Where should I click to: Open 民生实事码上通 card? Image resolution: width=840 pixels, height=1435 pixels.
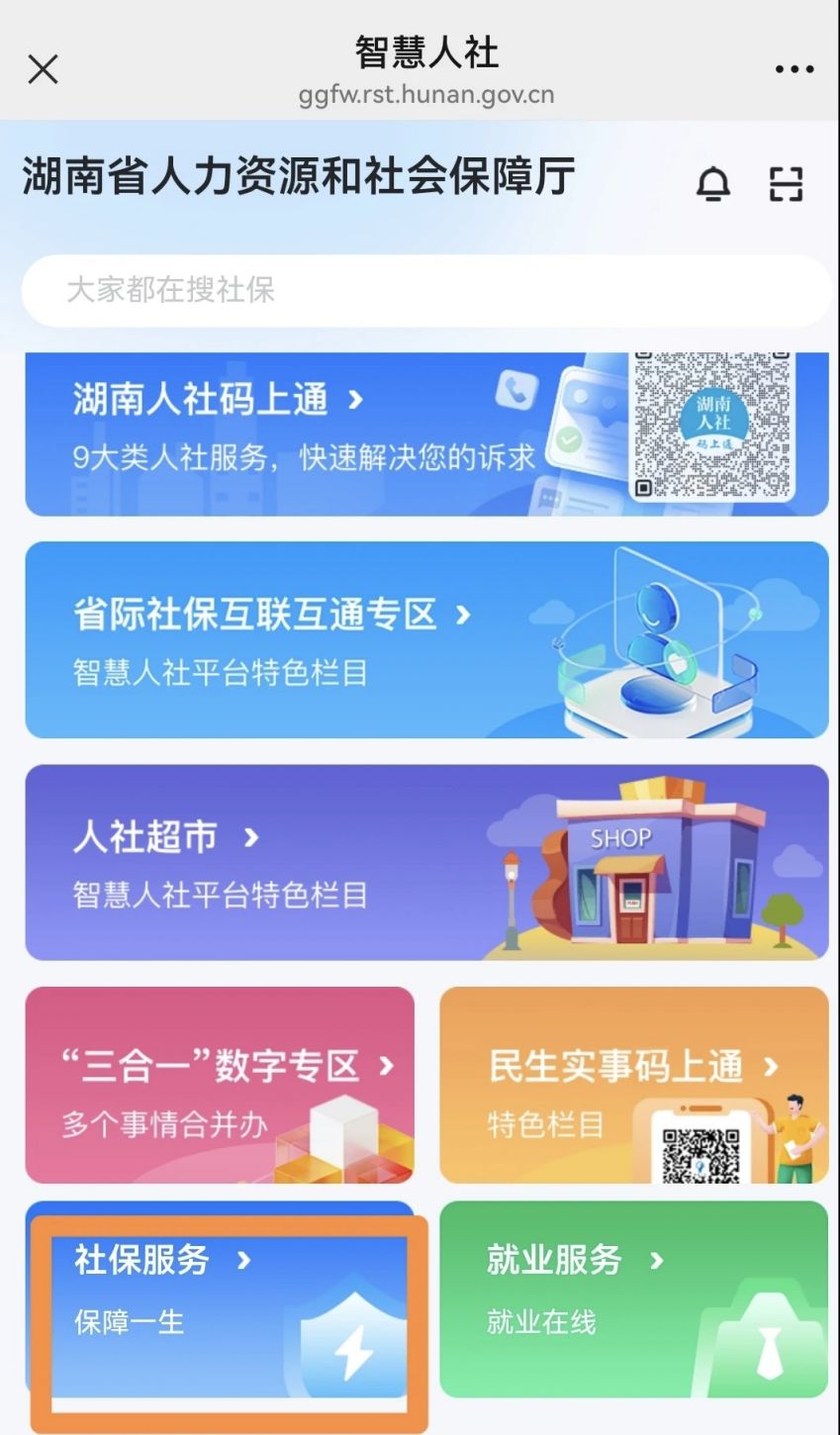(x=633, y=1085)
